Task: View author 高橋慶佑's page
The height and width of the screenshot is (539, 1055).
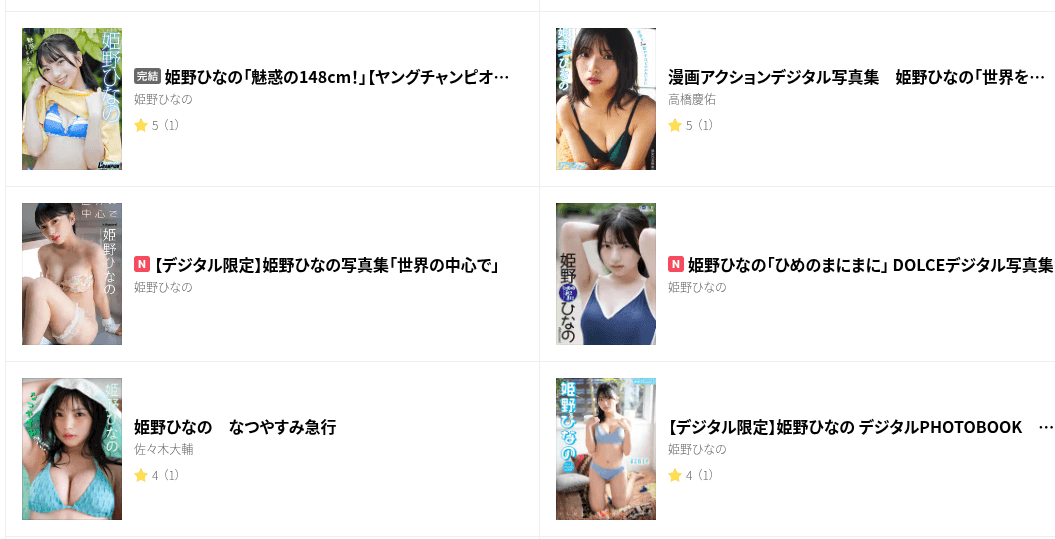Action: (x=692, y=99)
